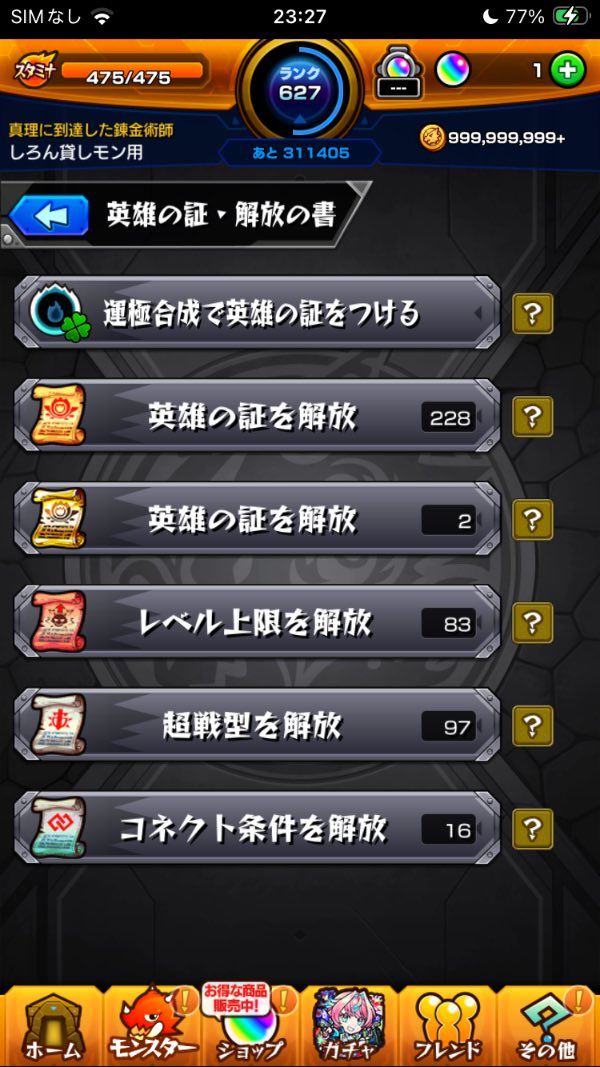Open 運極合成で英雄の証をつける
The width and height of the screenshot is (600, 1067).
click(257, 314)
